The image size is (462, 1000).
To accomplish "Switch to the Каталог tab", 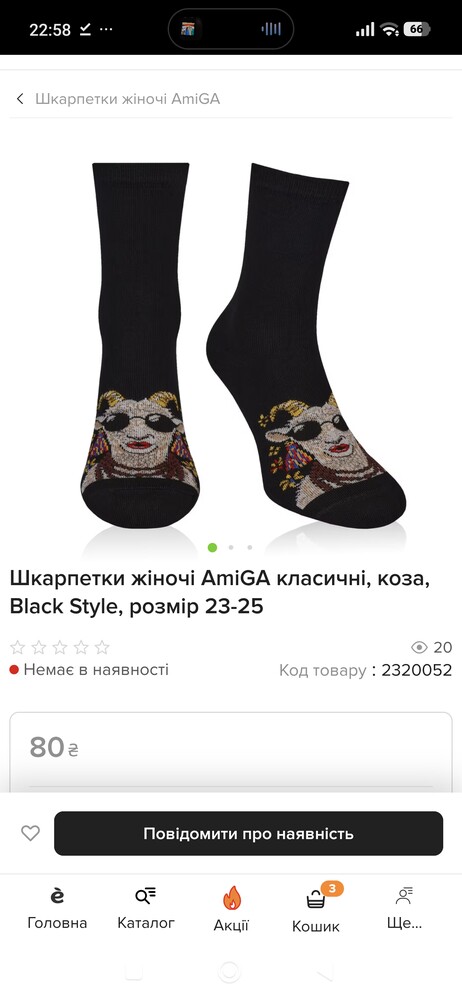I will tap(145, 908).
